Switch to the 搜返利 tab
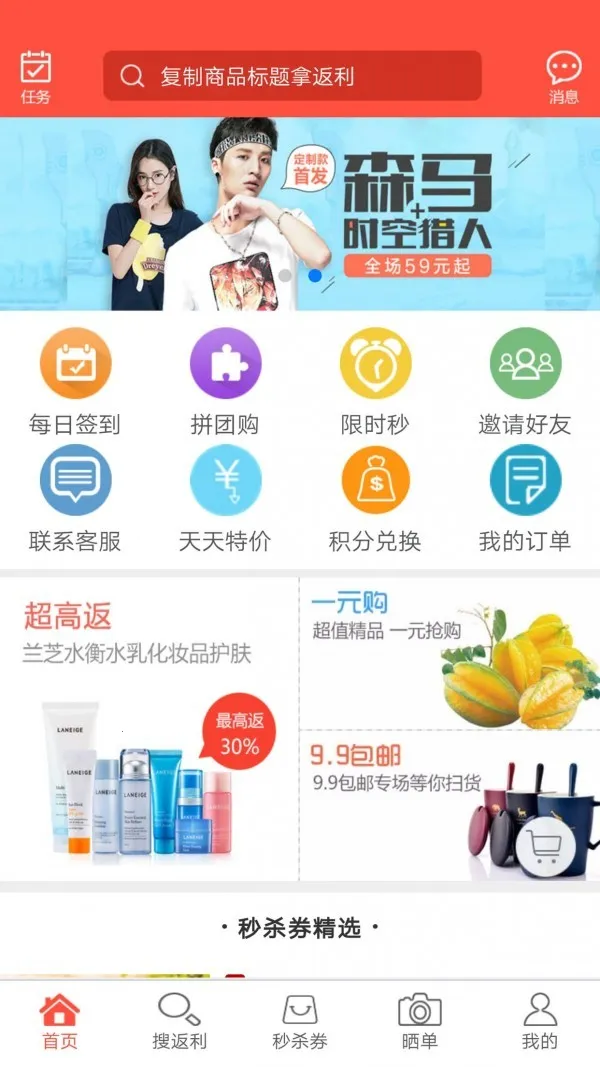Screen dimensions: 600x1067 [x=179, y=1021]
